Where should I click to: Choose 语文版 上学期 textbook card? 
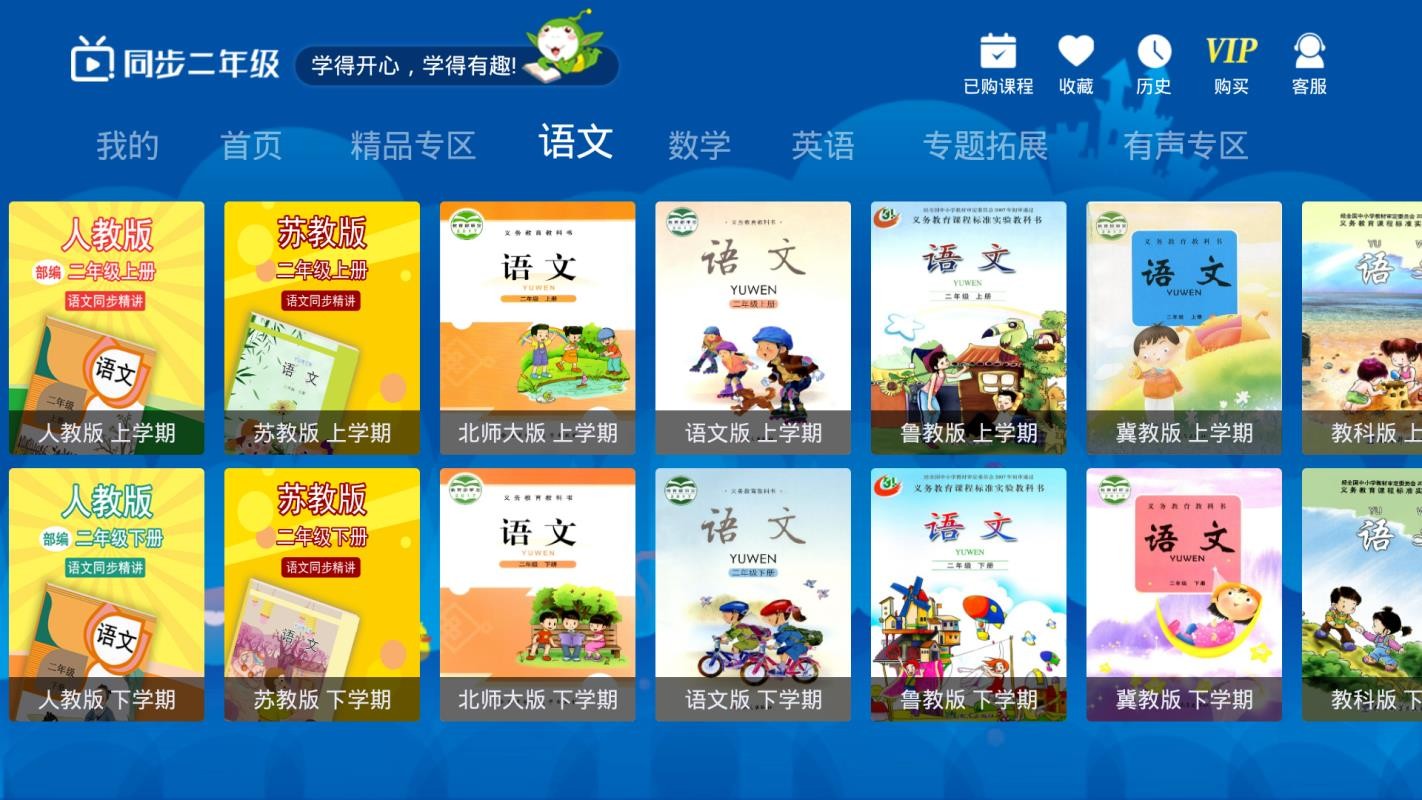point(753,328)
